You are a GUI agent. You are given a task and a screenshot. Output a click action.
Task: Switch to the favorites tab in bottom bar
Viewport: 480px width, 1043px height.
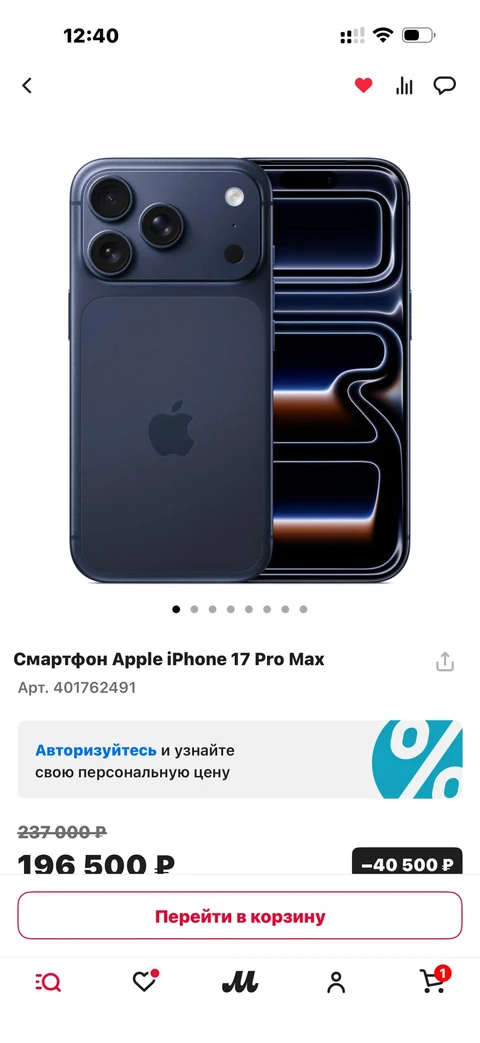pyautogui.click(x=144, y=981)
